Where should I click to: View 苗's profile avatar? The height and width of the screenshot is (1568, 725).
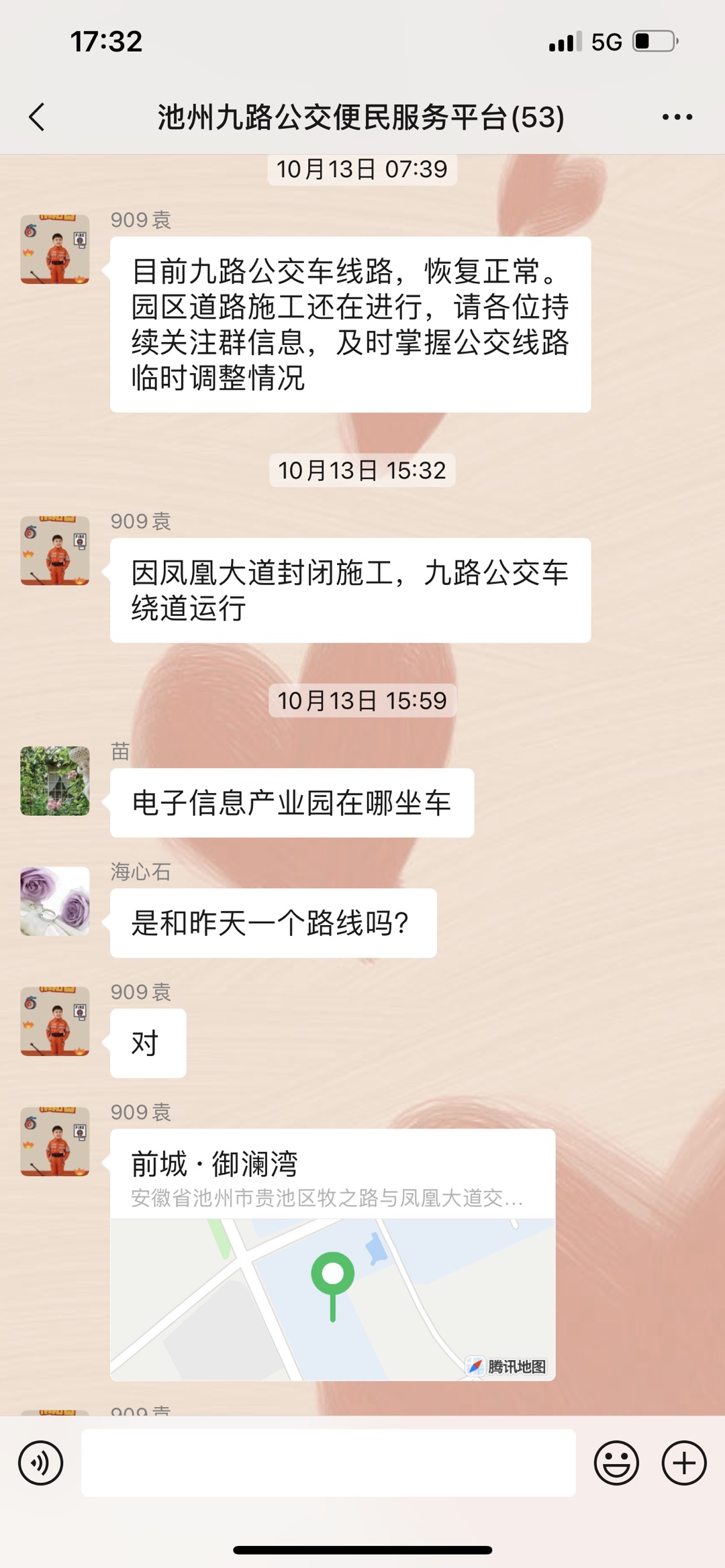(x=55, y=781)
